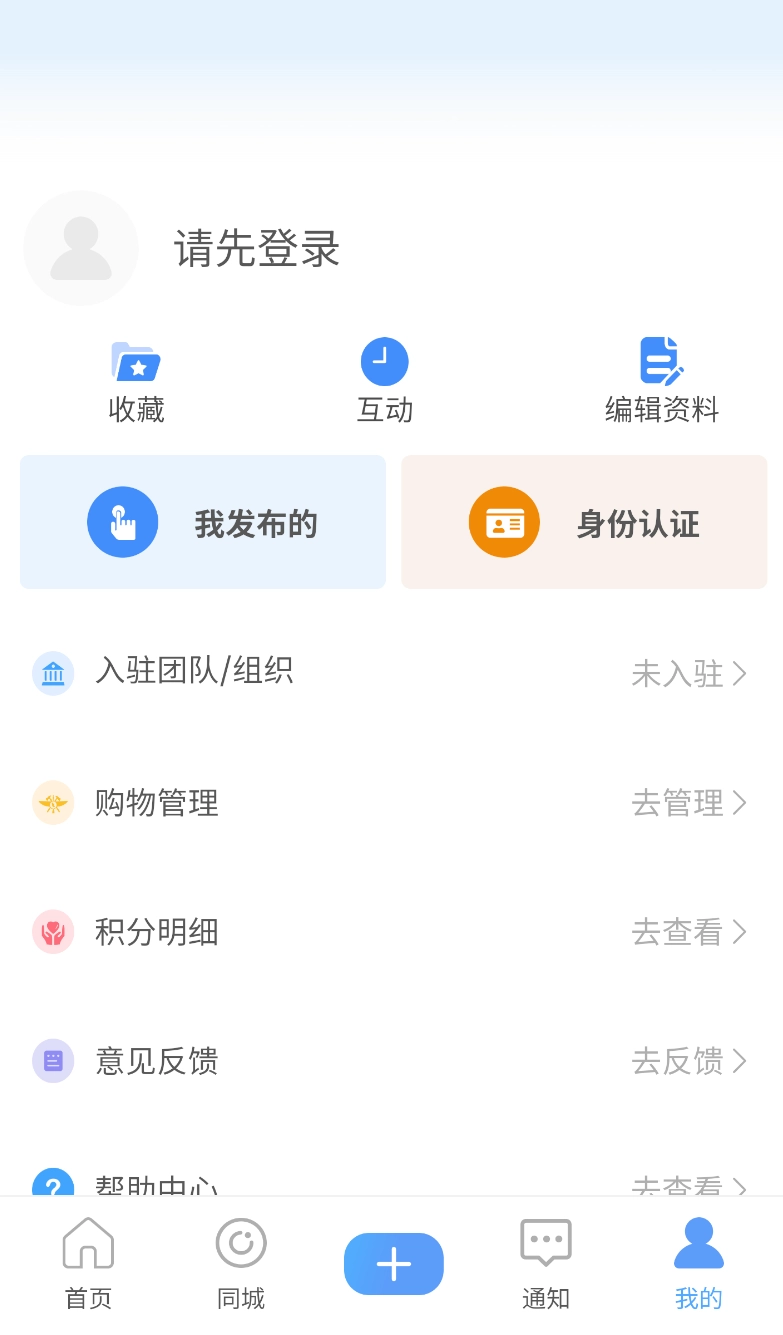Open the 通知 notifications tab
The width and height of the screenshot is (783, 1335).
point(545,1262)
